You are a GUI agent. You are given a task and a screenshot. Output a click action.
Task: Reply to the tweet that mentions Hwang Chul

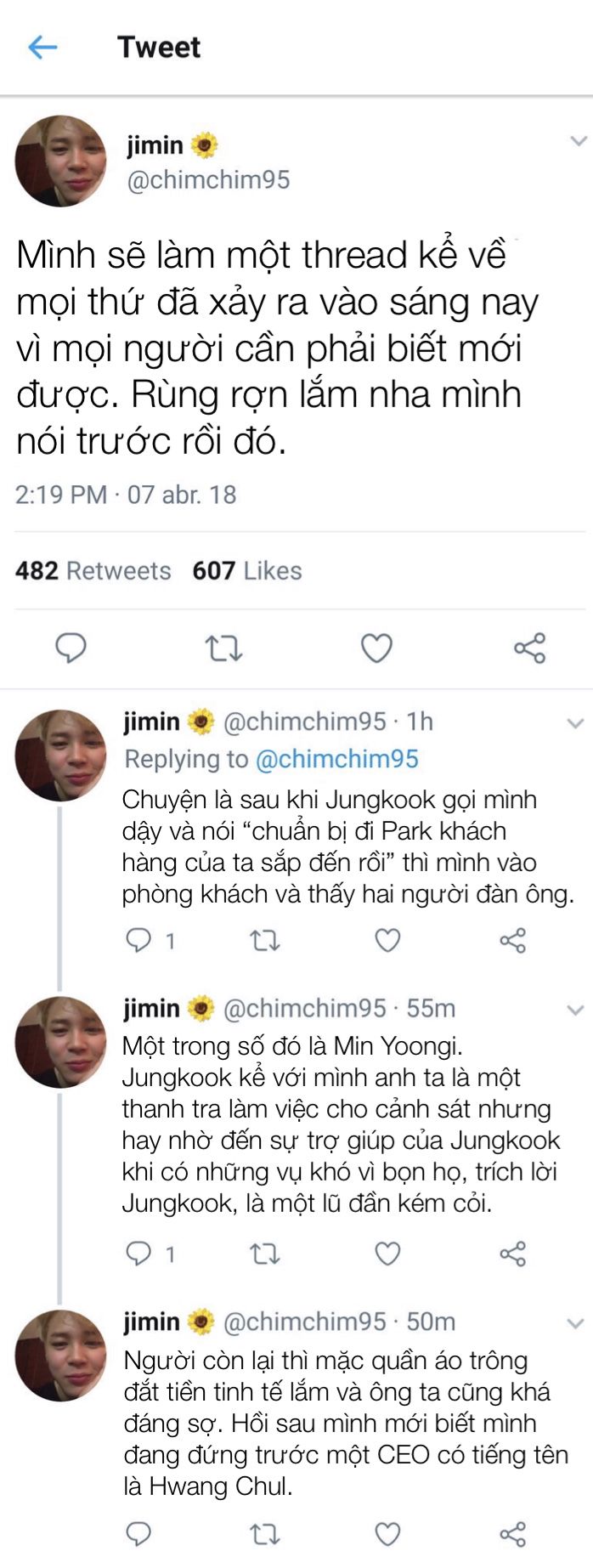coord(138,1533)
